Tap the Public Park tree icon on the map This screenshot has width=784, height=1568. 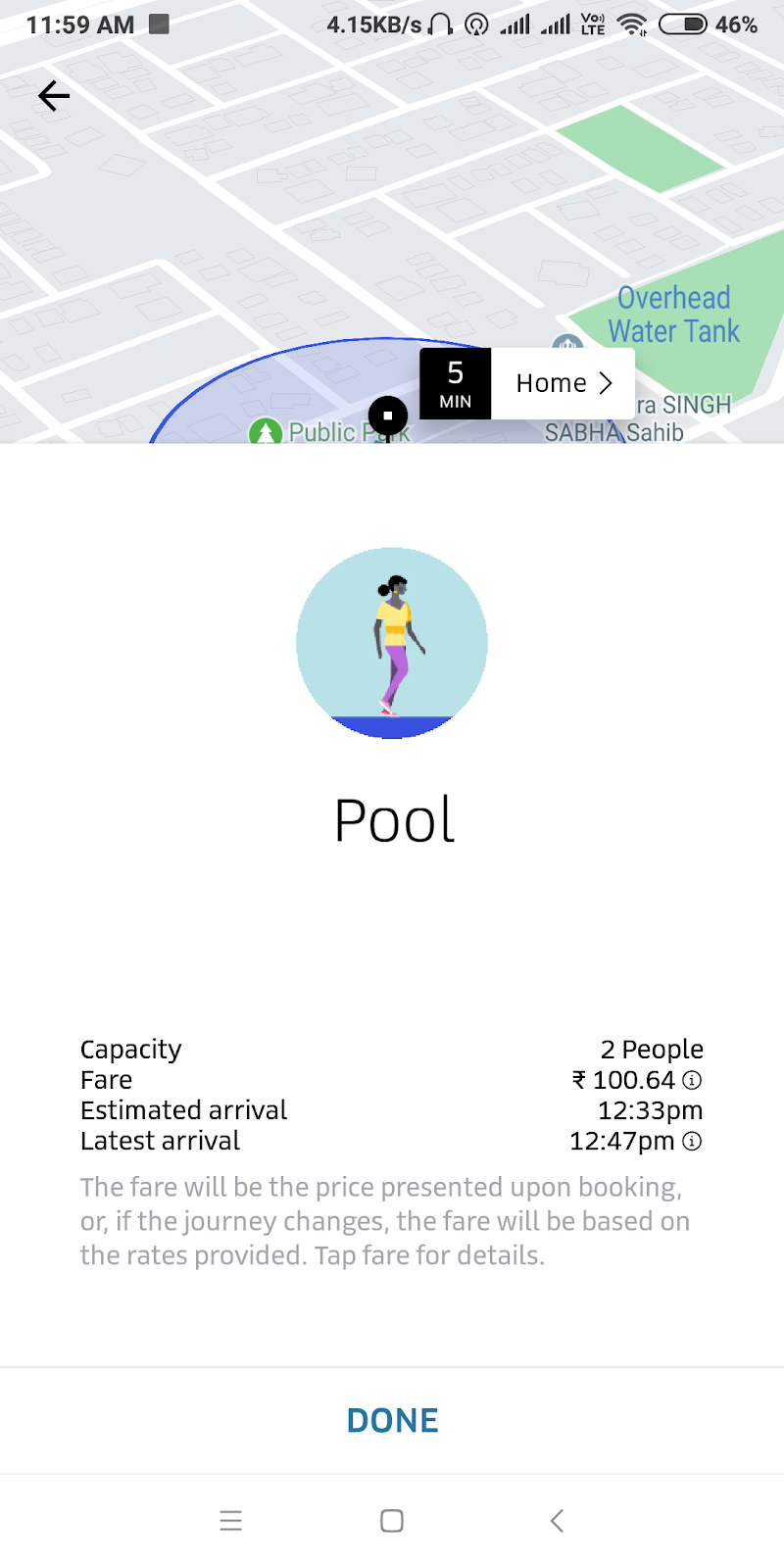pos(266,431)
